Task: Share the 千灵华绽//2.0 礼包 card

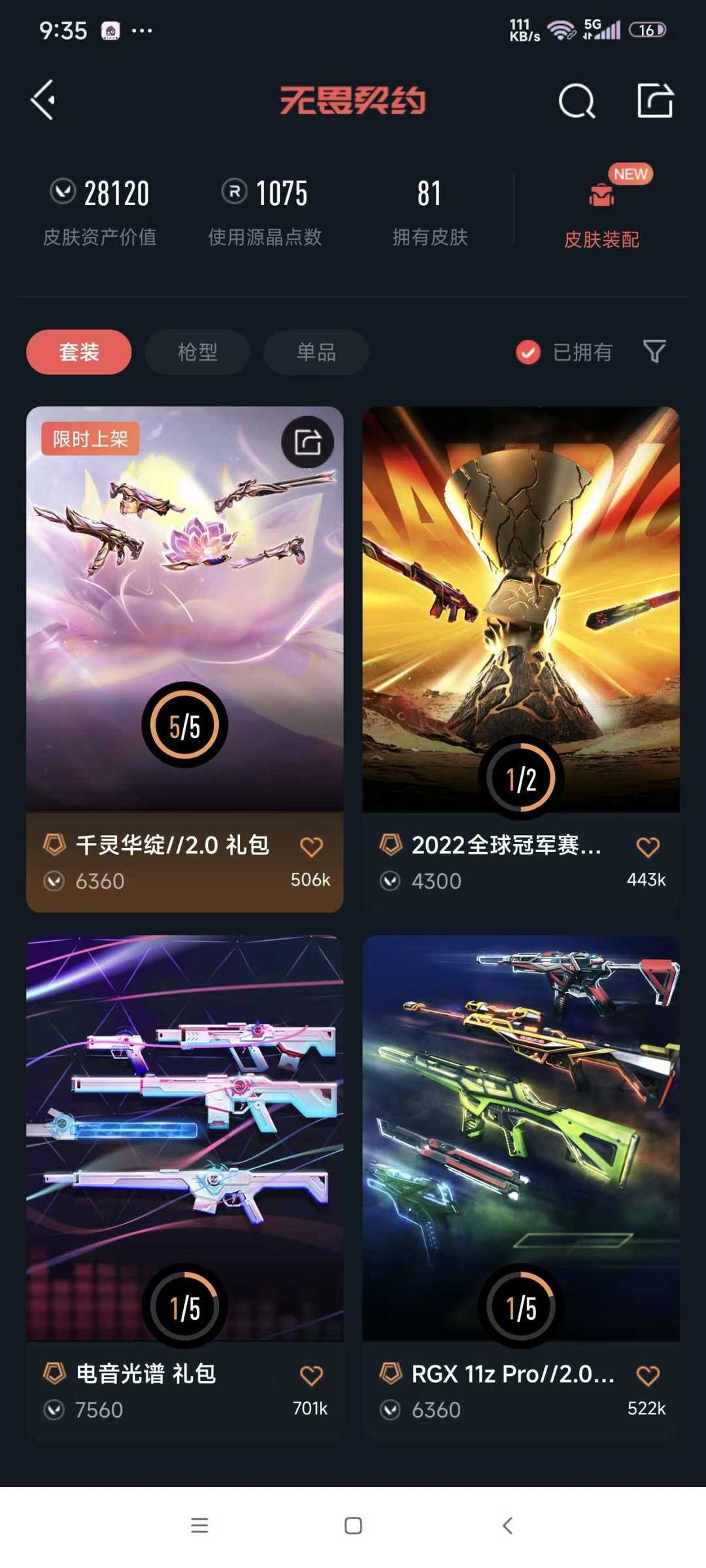Action: click(x=307, y=442)
